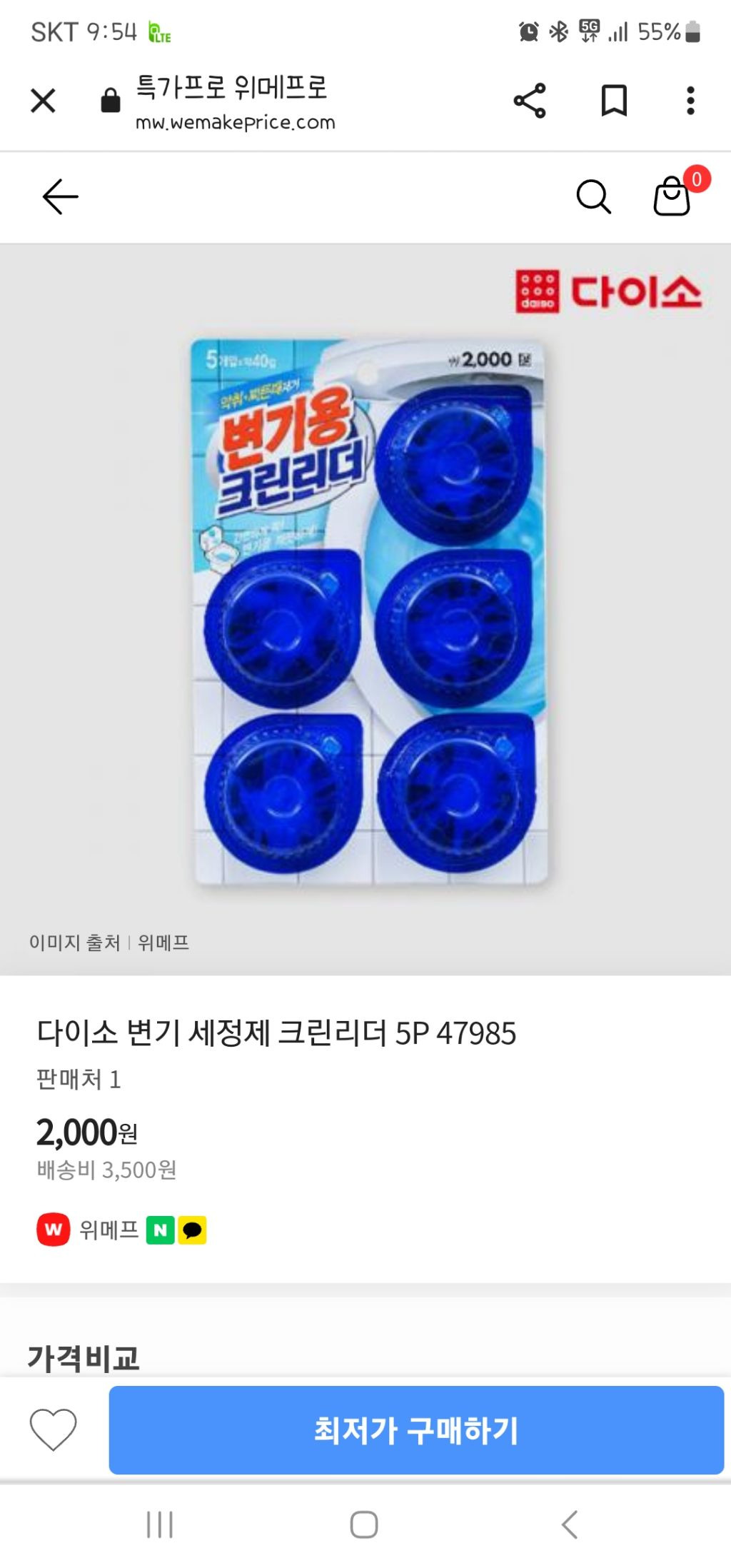Share this product page
This screenshot has height=1568, width=731.
530,101
